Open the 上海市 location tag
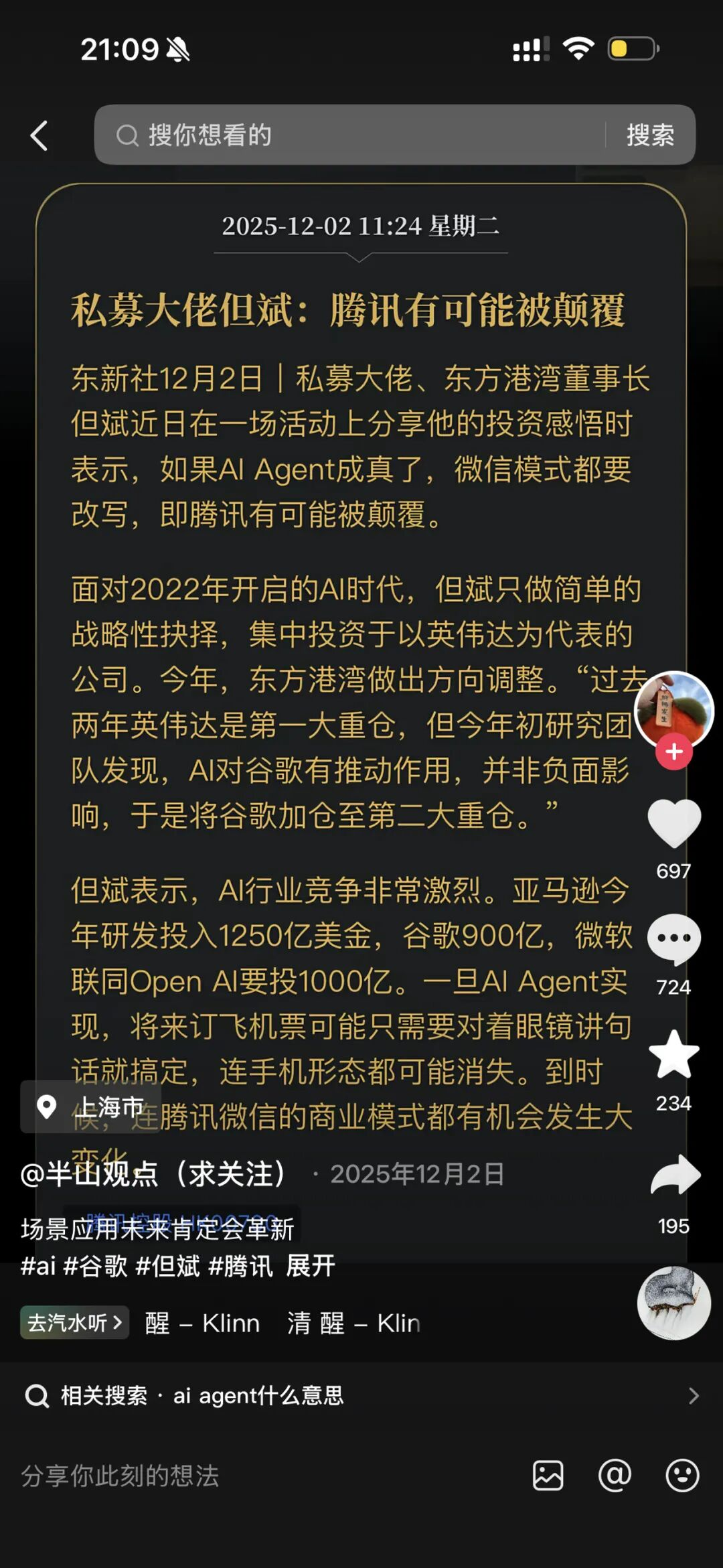The image size is (723, 1568). coord(91,1107)
